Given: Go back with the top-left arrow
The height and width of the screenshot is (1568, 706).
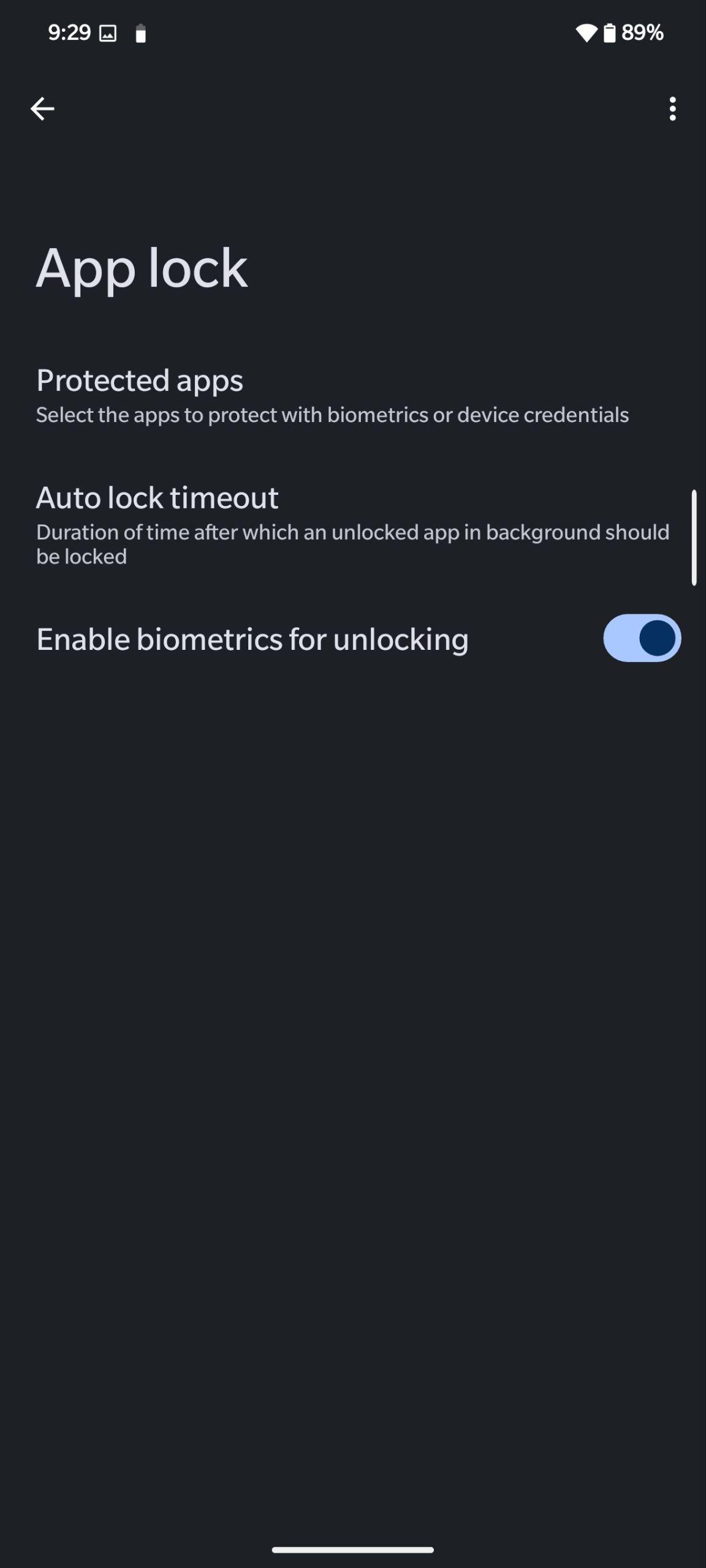Looking at the screenshot, I should click(42, 109).
